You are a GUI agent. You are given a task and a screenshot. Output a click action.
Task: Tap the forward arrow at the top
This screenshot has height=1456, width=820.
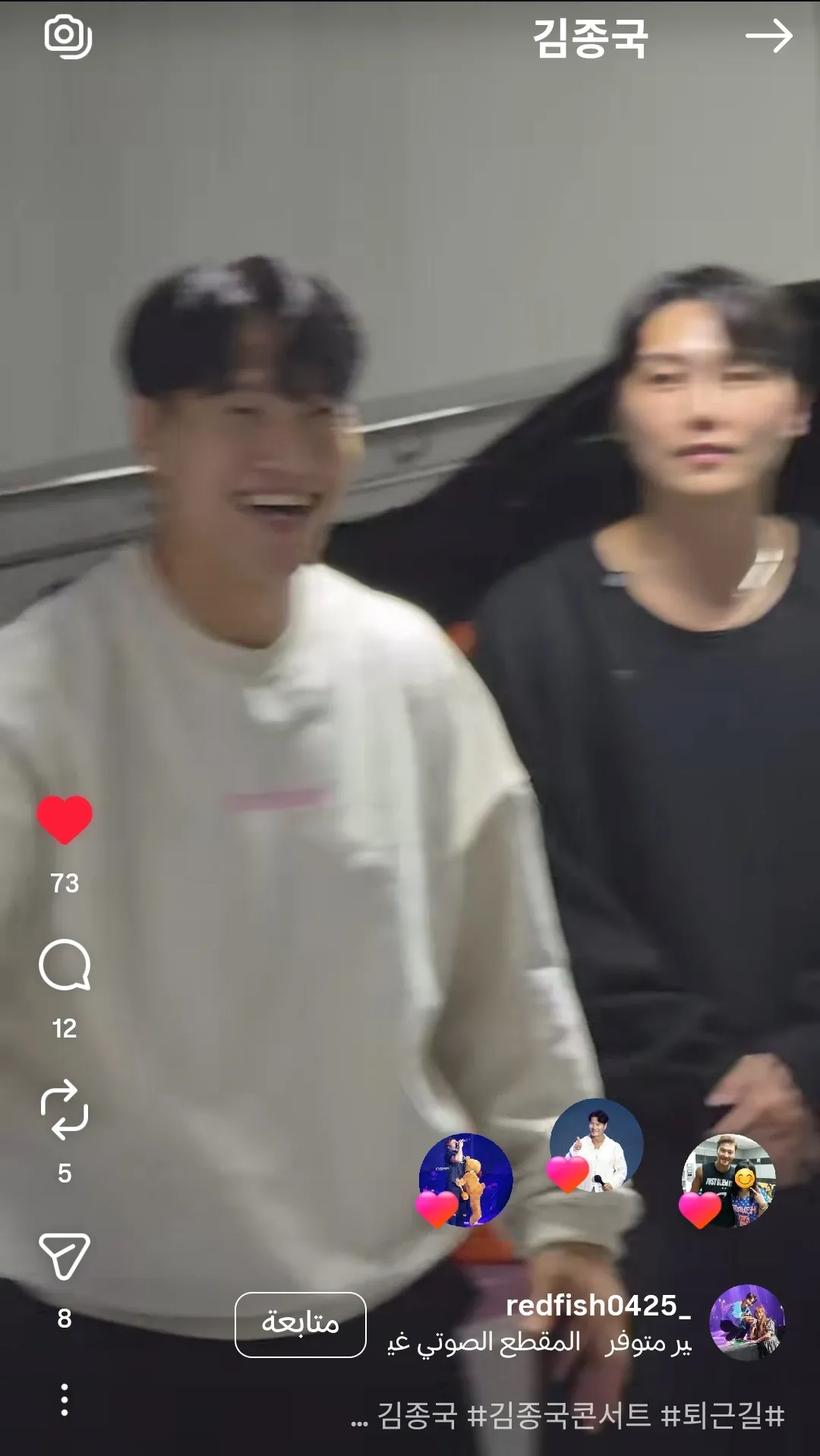click(x=768, y=36)
